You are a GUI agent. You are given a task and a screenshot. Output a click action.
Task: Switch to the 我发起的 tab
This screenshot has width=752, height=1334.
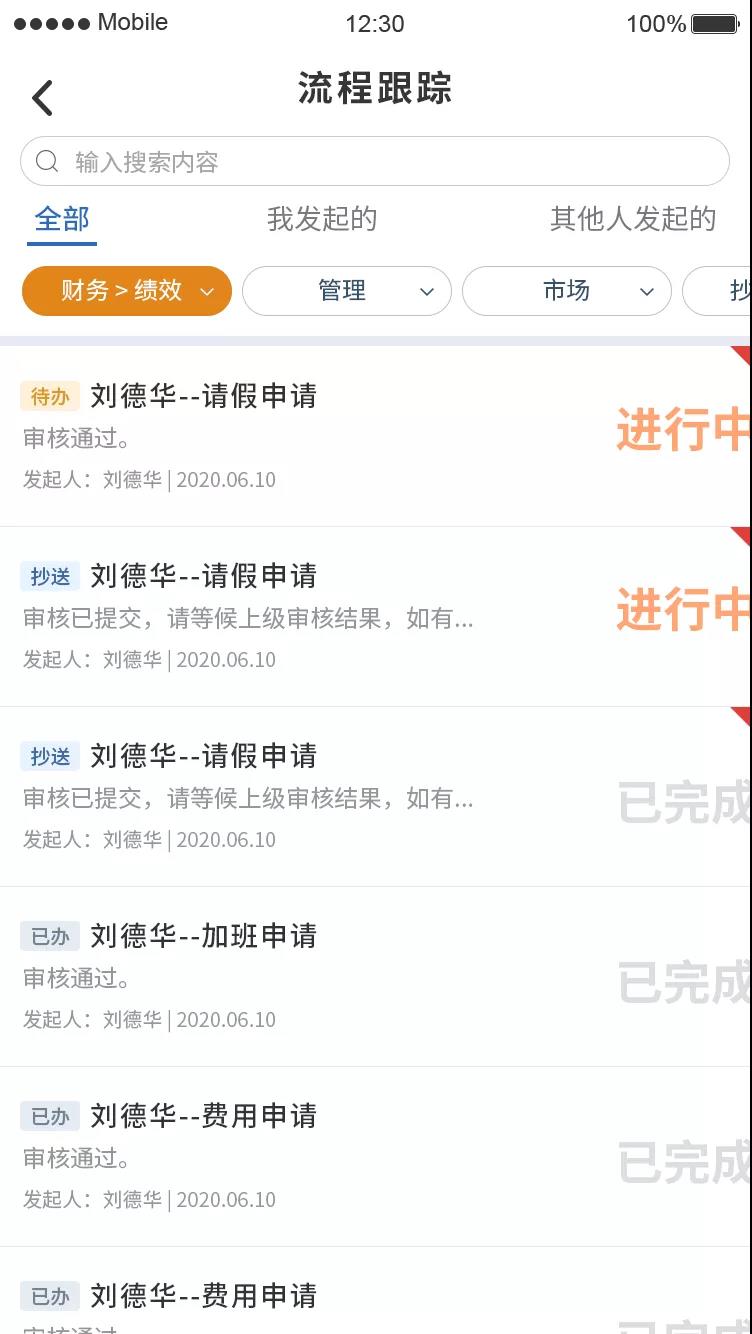tap(321, 219)
